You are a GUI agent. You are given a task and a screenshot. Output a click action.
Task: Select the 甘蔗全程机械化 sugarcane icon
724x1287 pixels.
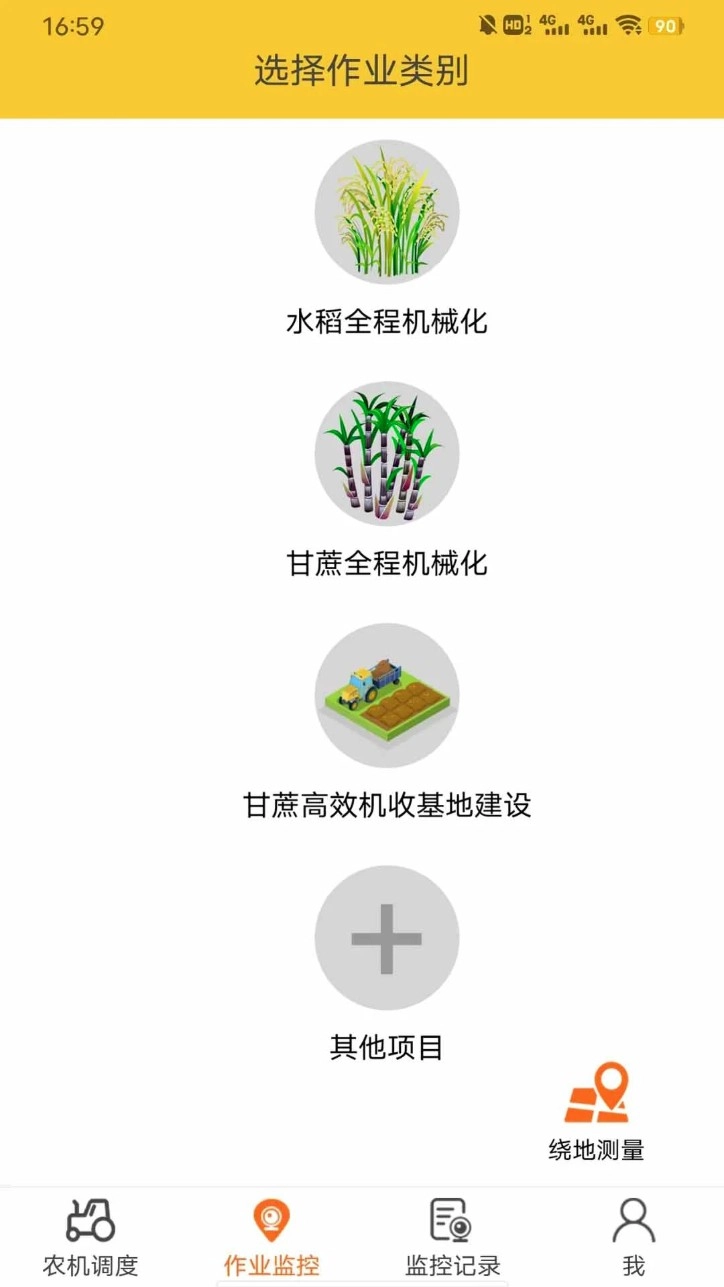tap(387, 453)
